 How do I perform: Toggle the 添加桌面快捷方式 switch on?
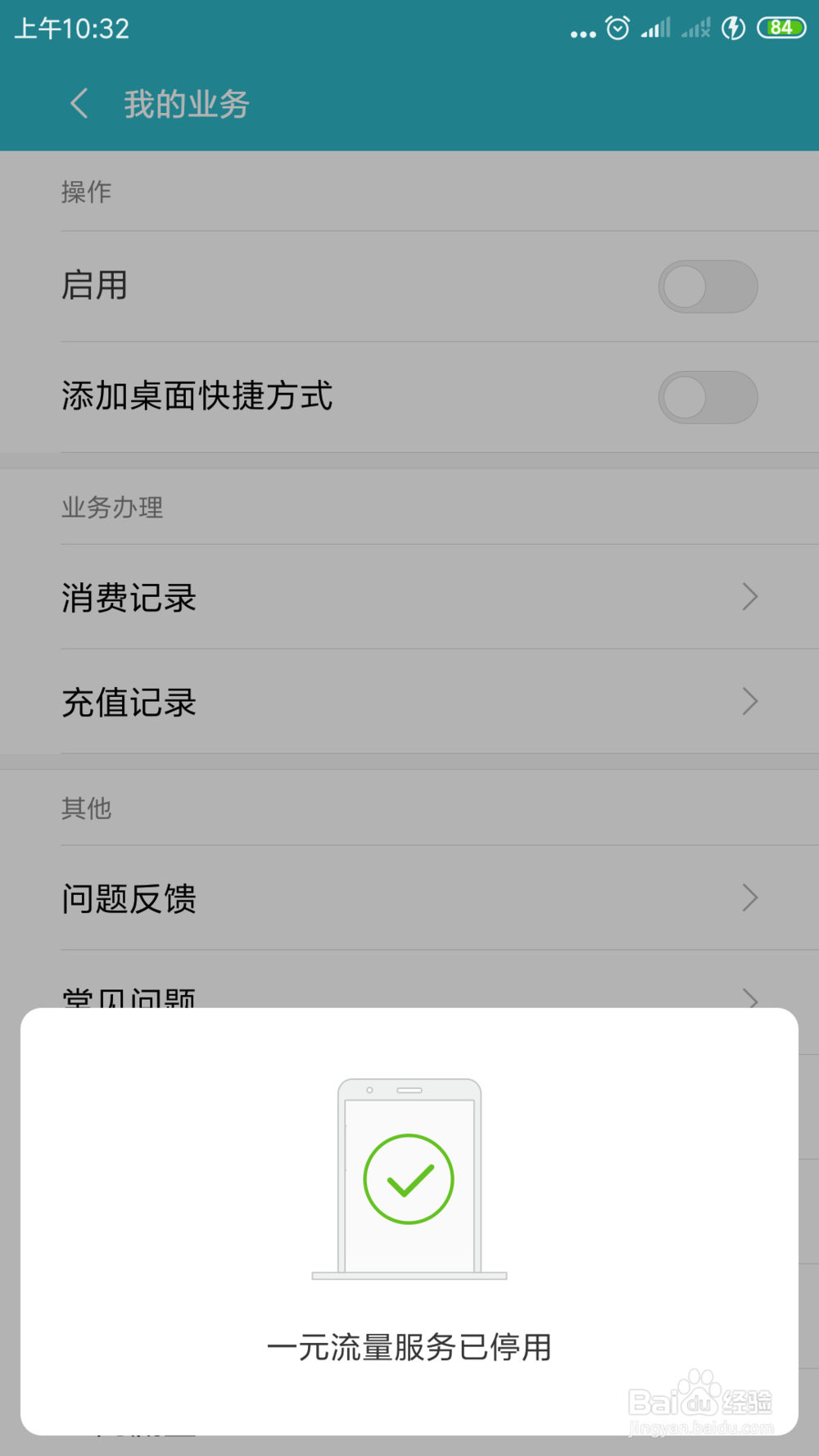tap(708, 396)
